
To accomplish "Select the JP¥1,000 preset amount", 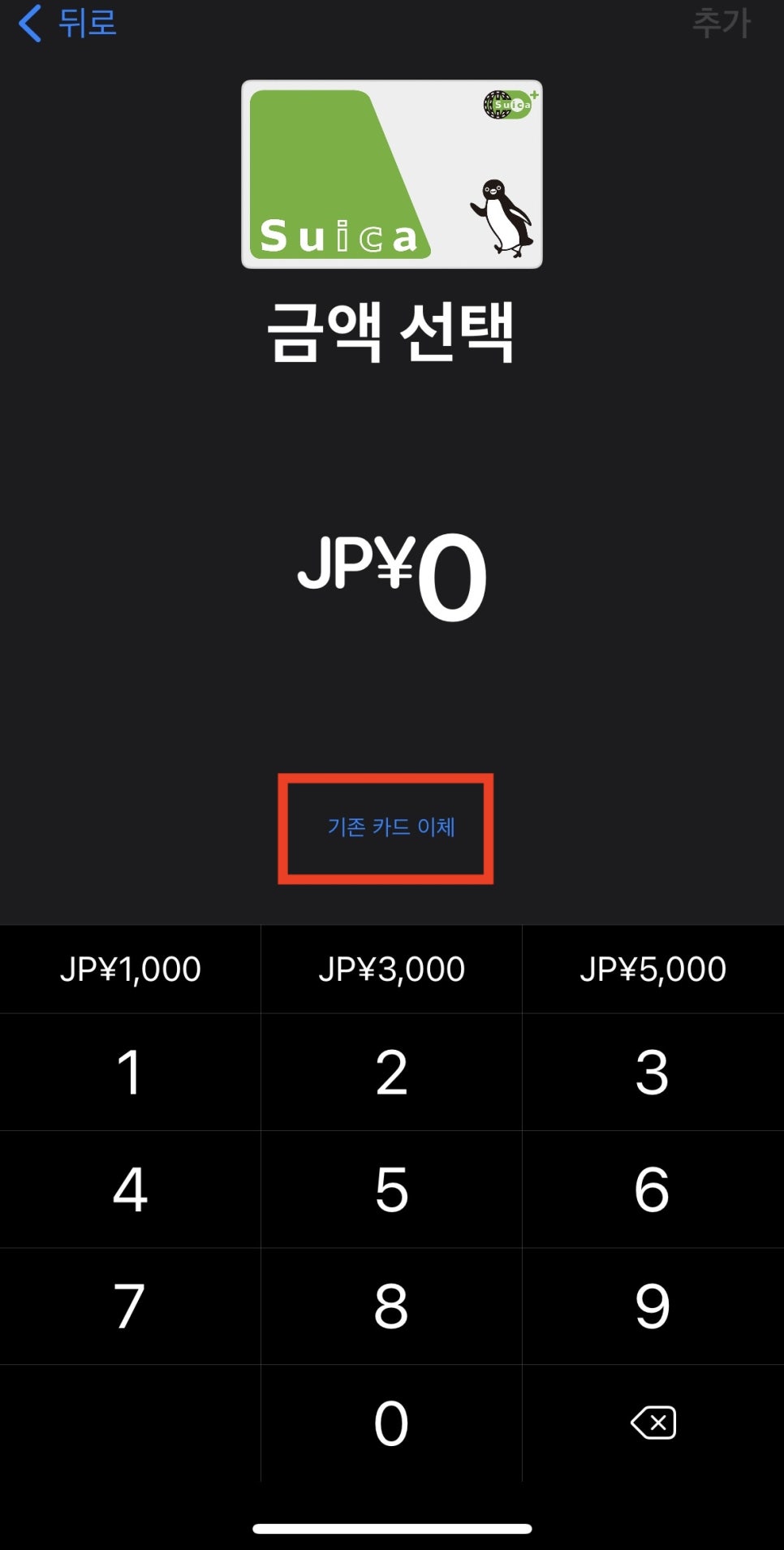I will (130, 969).
